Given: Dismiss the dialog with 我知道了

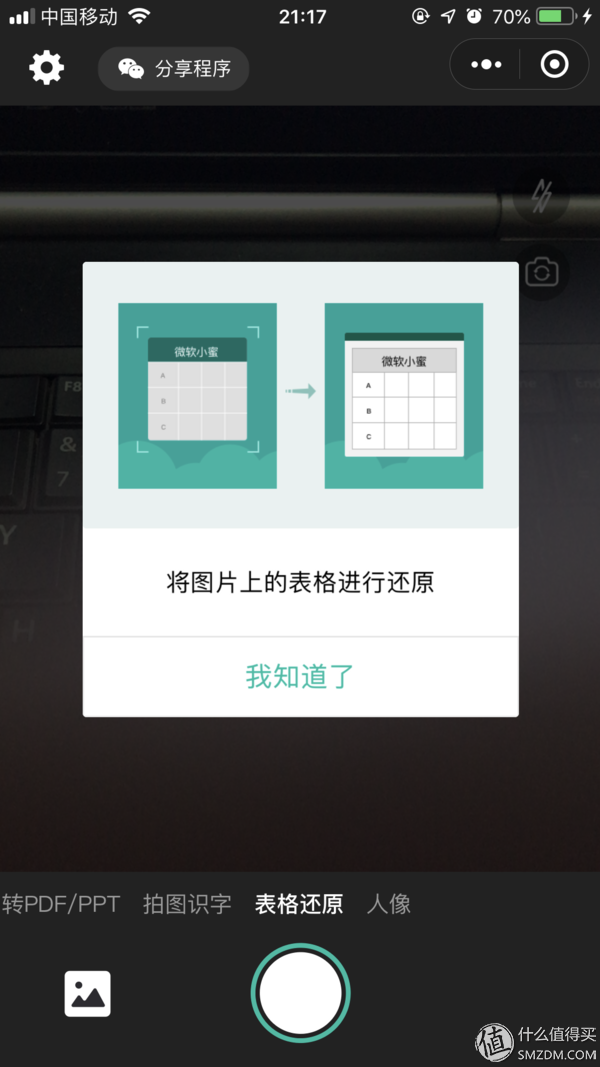Looking at the screenshot, I should [x=300, y=676].
